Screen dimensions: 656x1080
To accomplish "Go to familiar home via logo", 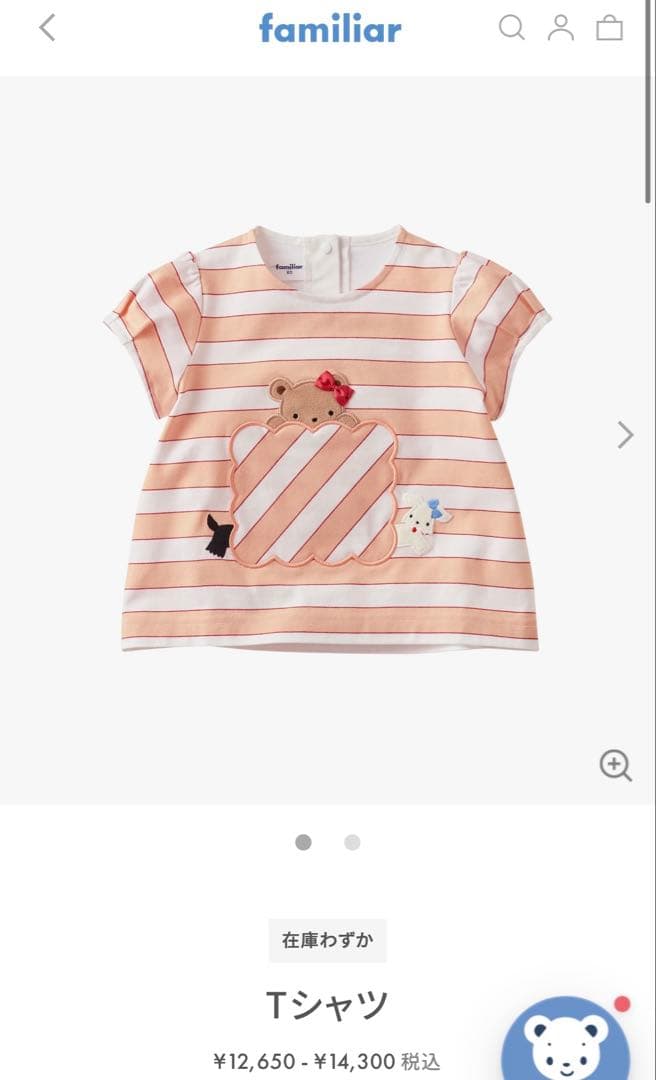I will pyautogui.click(x=330, y=28).
